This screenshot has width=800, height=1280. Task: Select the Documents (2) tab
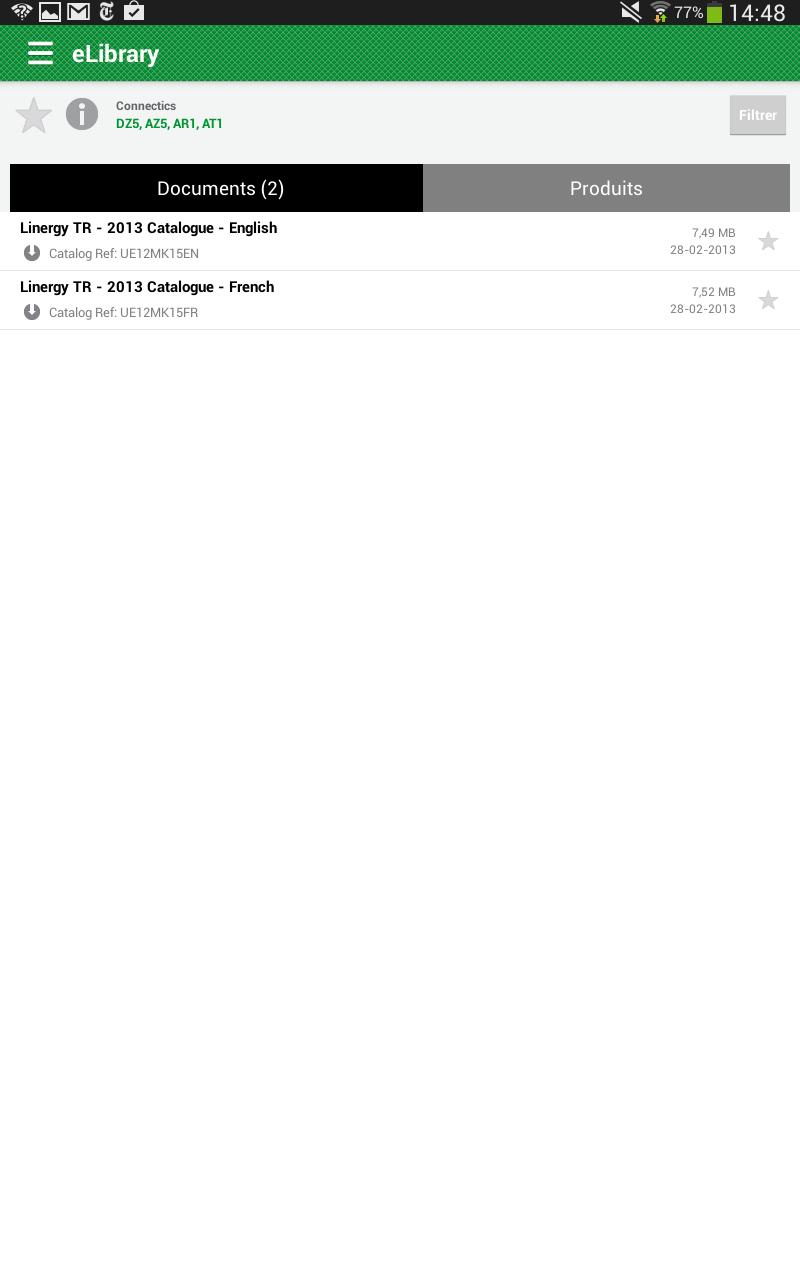(220, 188)
